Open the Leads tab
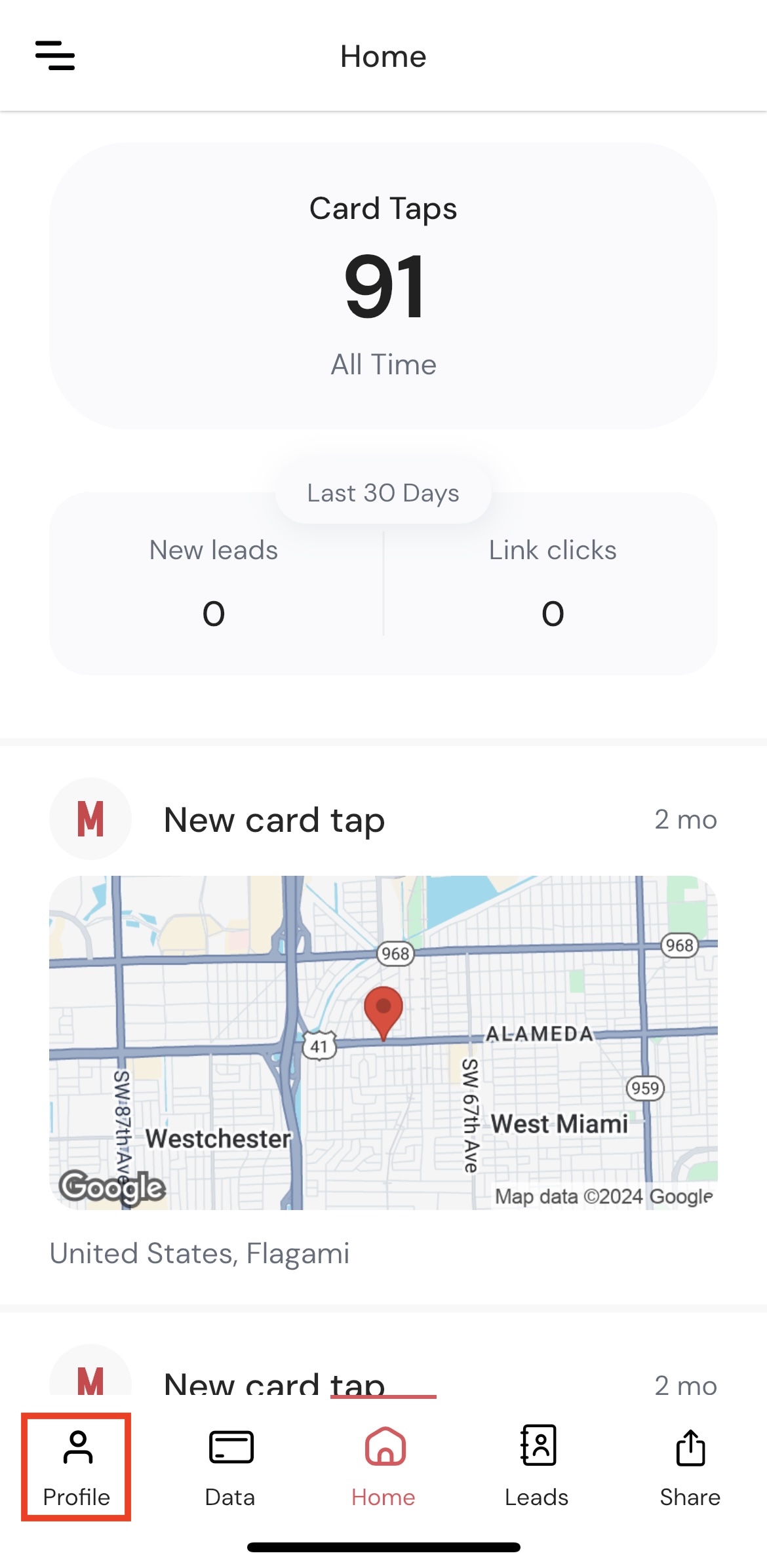The height and width of the screenshot is (1568, 767). [537, 1466]
